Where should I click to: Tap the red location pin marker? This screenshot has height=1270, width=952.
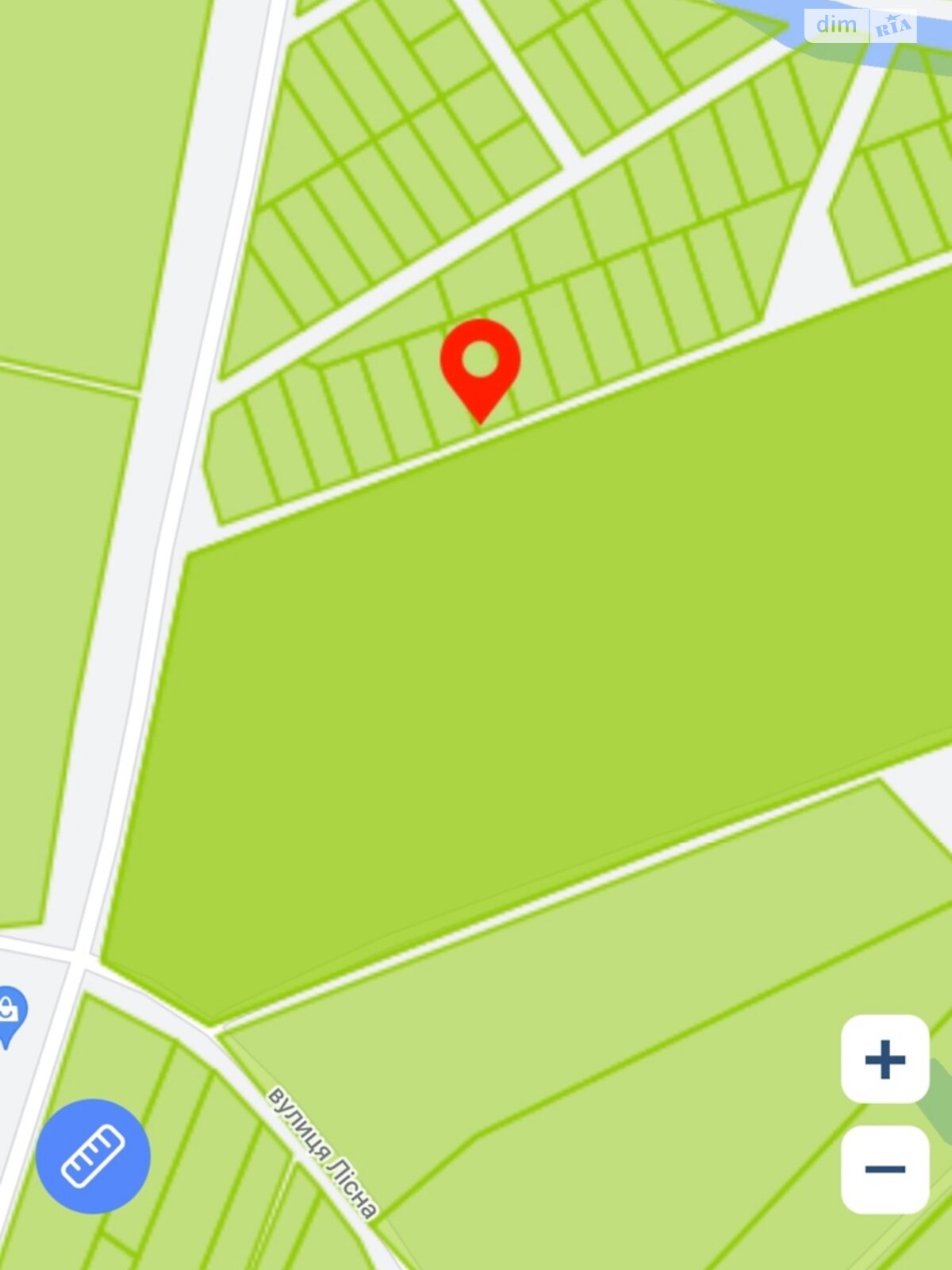[481, 364]
